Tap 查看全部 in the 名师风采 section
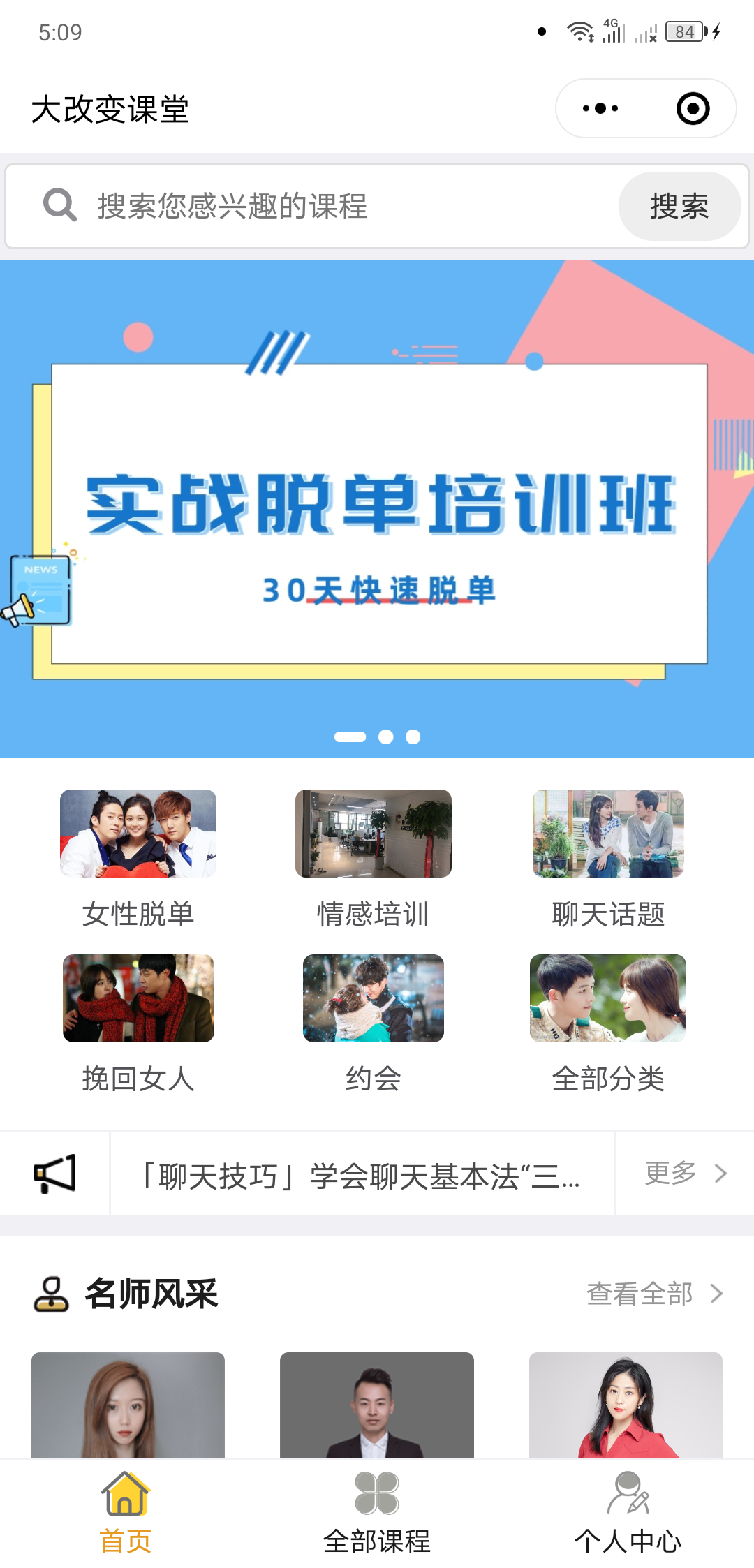 [x=653, y=1294]
